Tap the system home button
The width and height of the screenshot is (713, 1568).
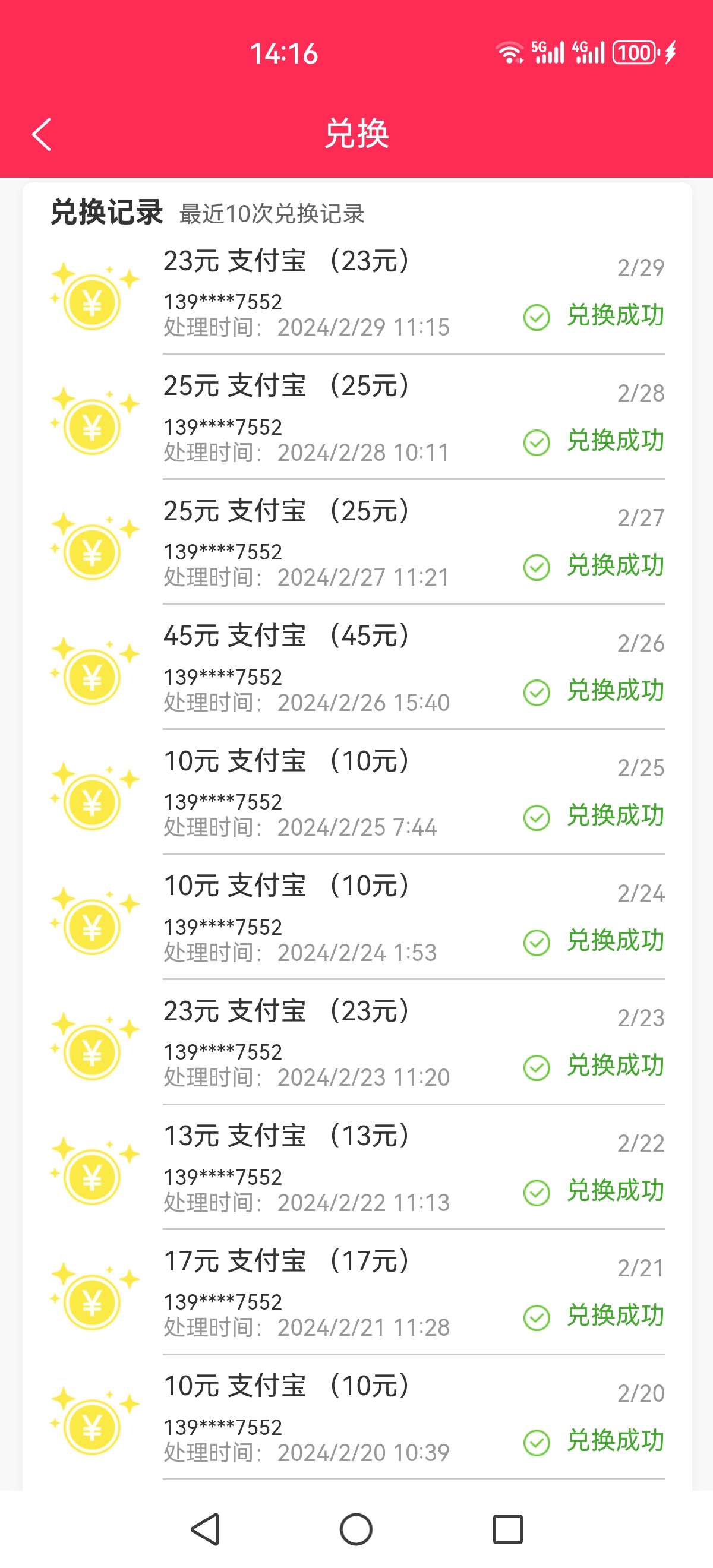(356, 1529)
